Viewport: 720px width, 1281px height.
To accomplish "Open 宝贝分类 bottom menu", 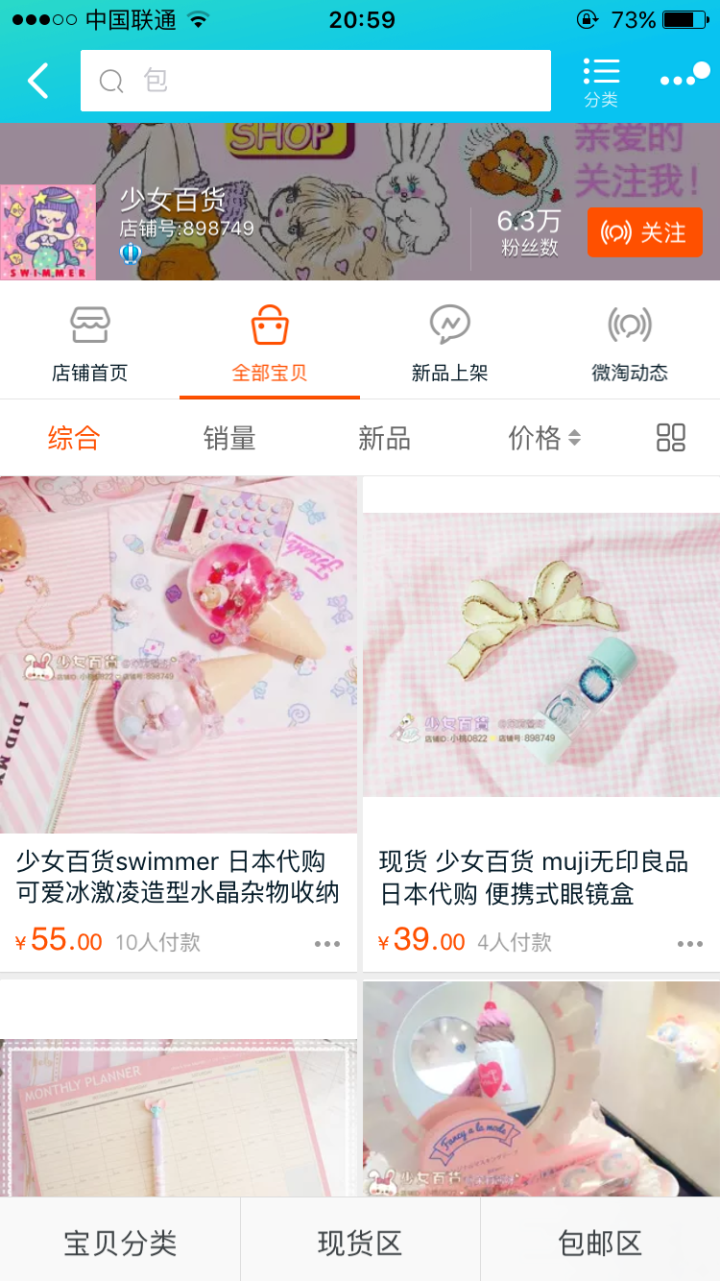I will [x=120, y=1243].
